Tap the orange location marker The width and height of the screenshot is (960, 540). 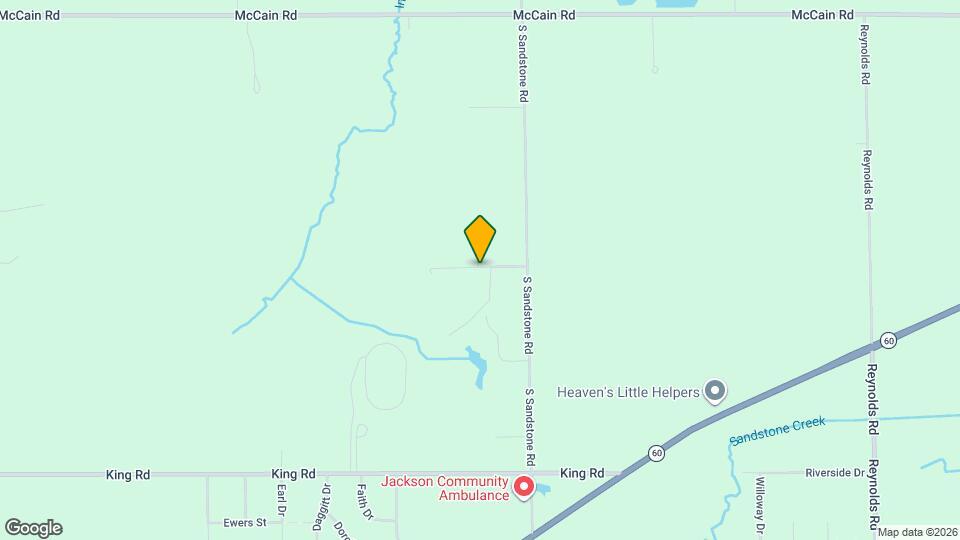[x=481, y=238]
